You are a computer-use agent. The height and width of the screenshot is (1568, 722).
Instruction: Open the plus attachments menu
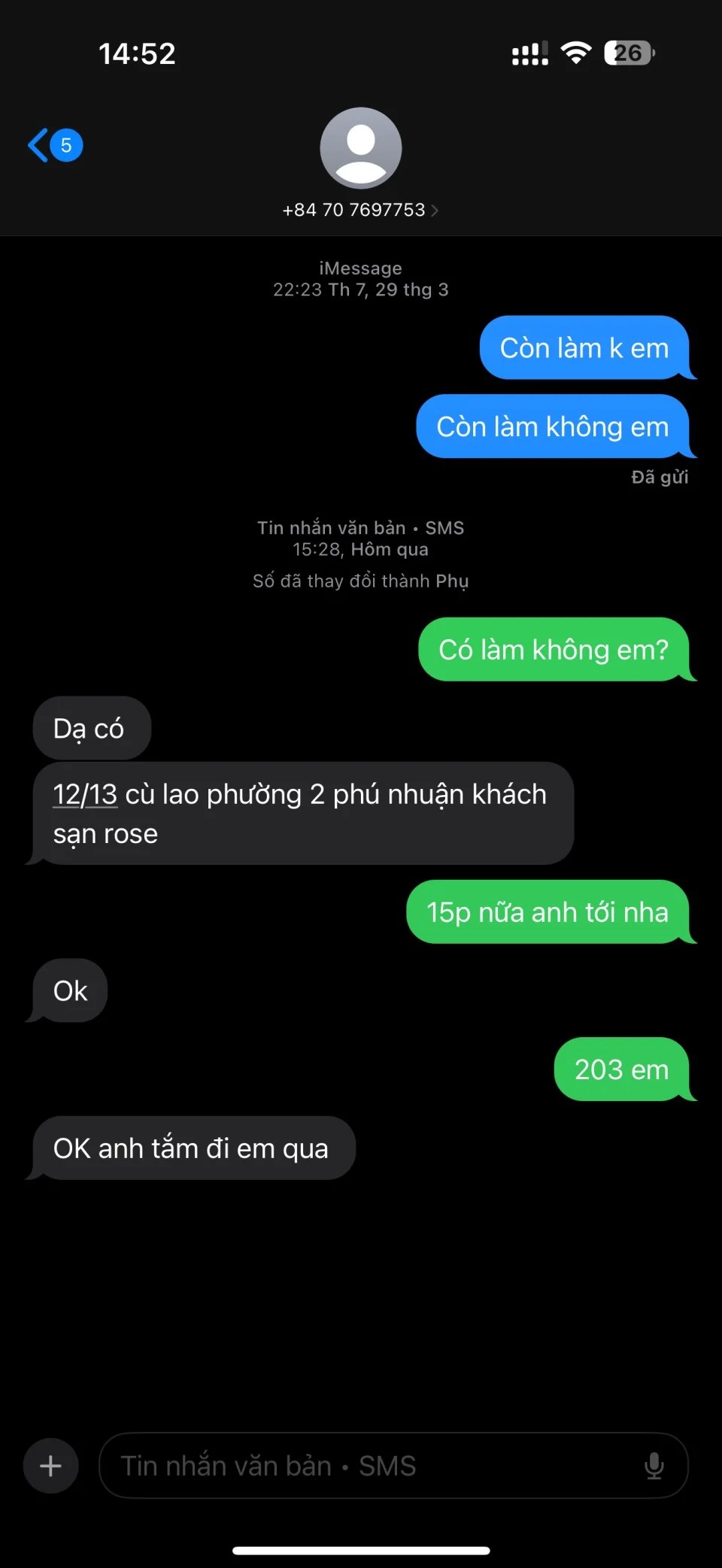pyautogui.click(x=50, y=1466)
